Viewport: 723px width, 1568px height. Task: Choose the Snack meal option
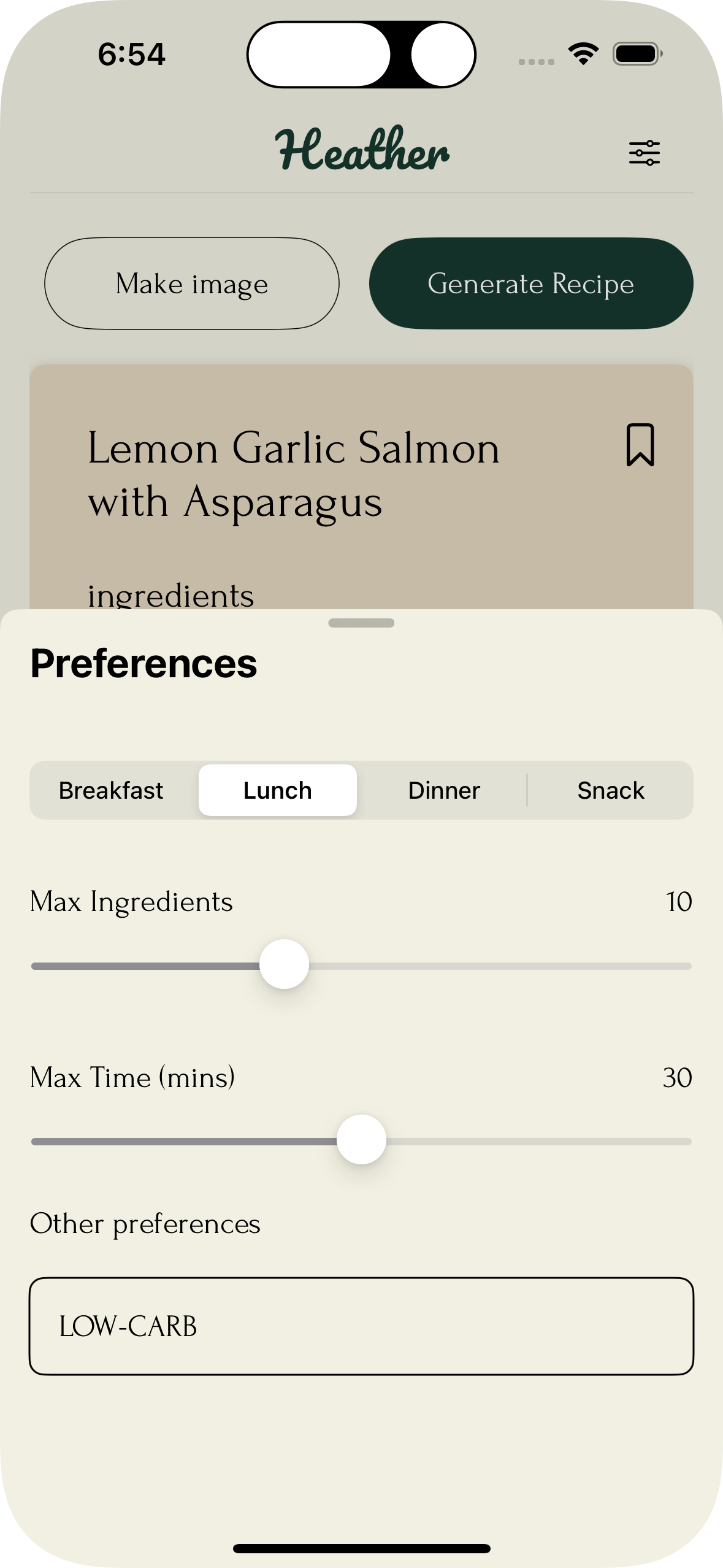click(611, 790)
